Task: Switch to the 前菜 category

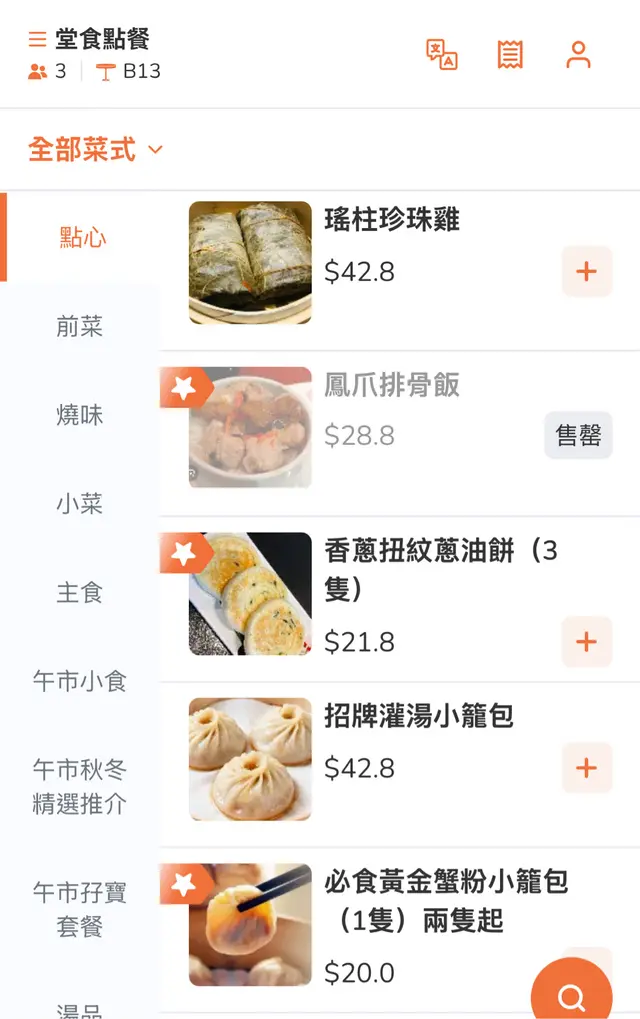Action: (80, 326)
